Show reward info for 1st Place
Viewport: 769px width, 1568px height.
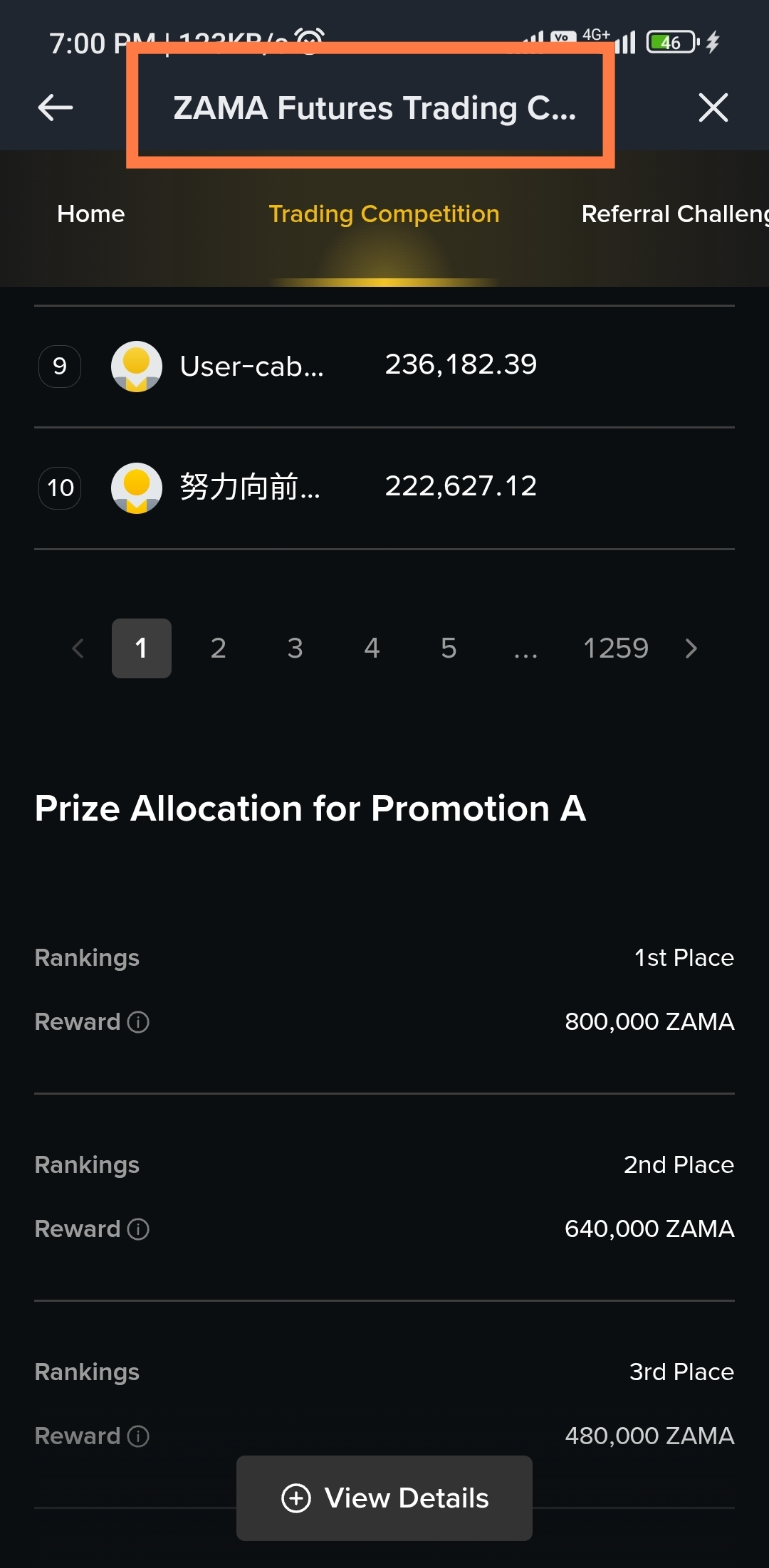pyautogui.click(x=138, y=1022)
